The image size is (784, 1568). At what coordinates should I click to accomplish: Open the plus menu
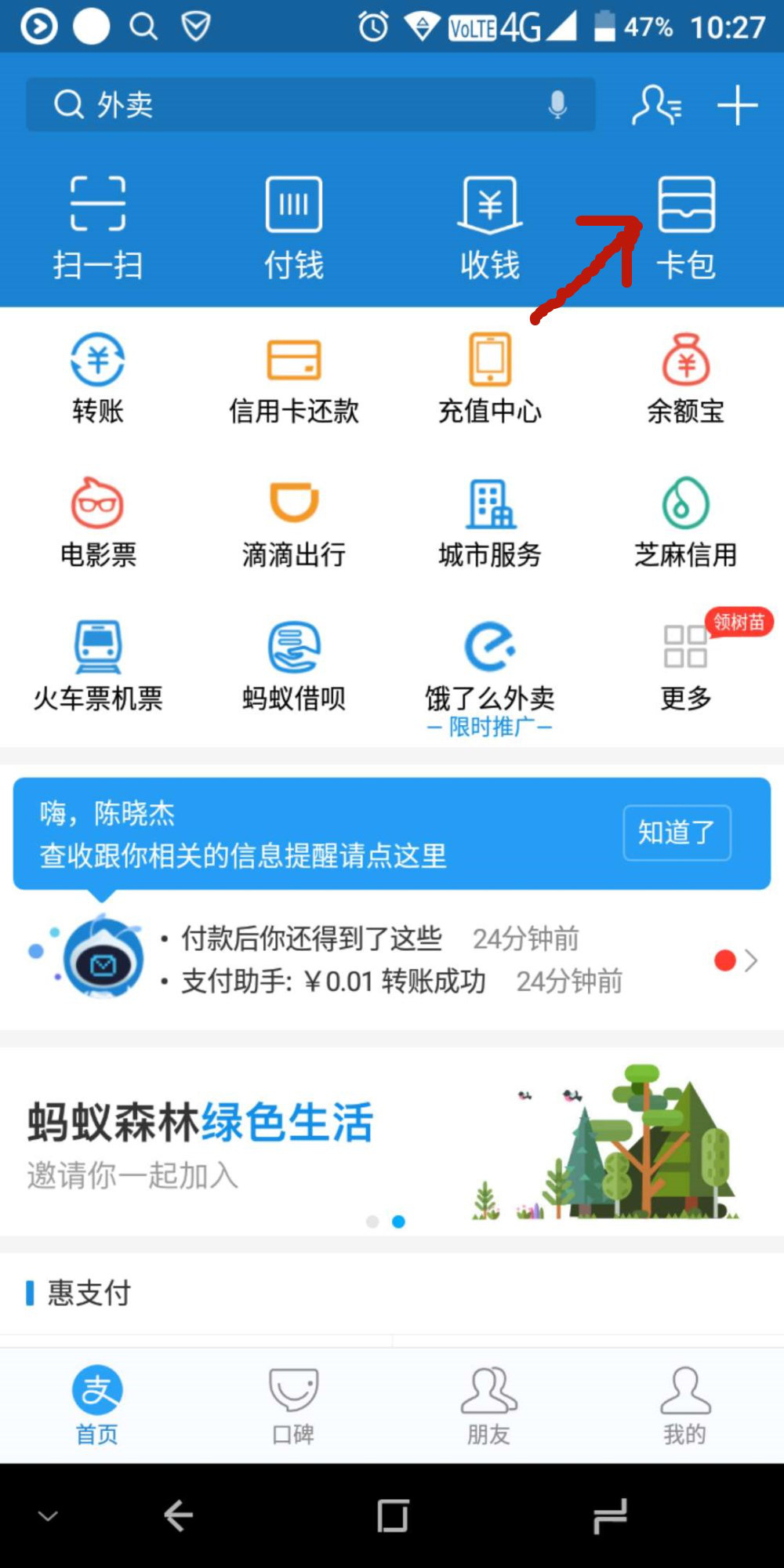(x=737, y=105)
